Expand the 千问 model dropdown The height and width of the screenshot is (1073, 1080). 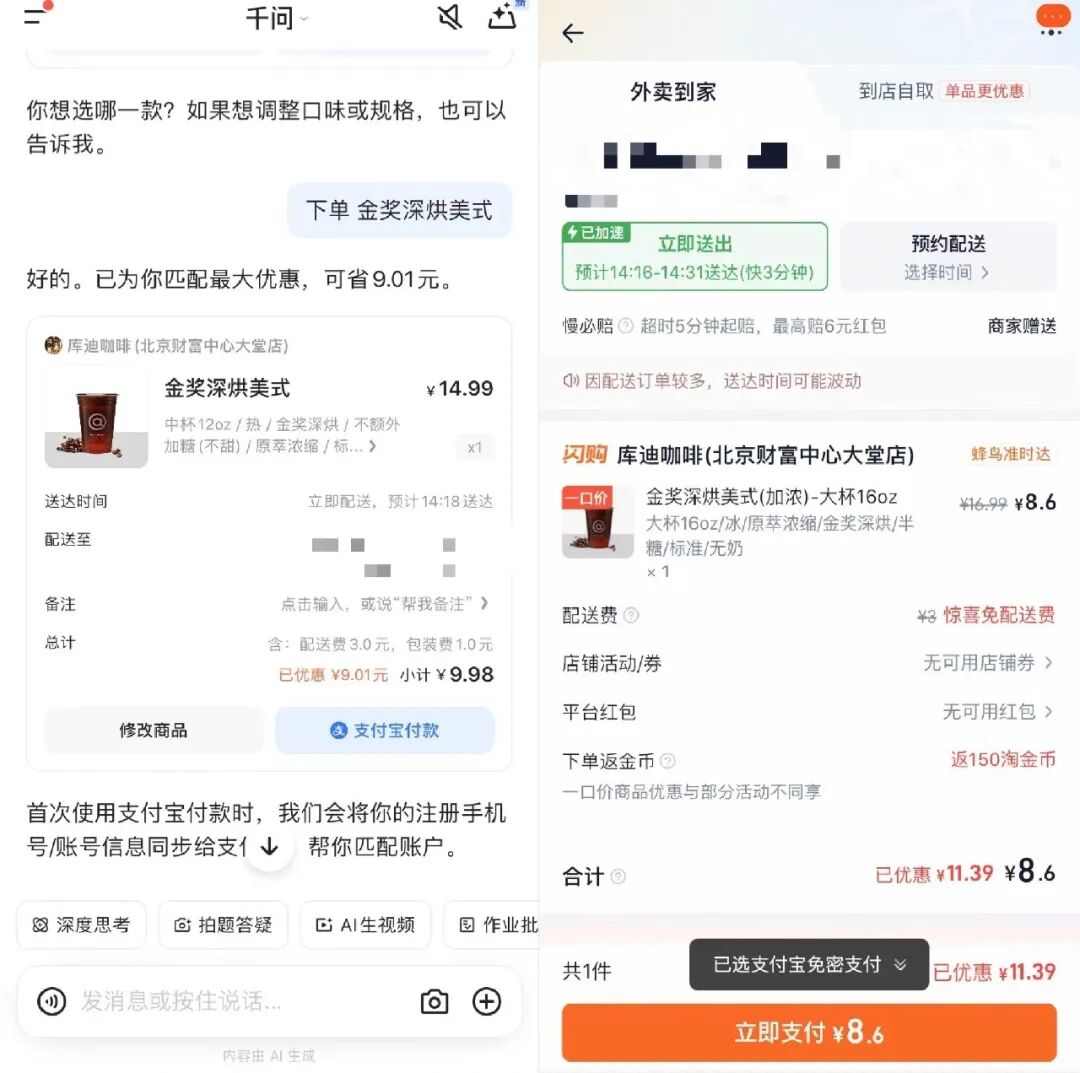277,18
